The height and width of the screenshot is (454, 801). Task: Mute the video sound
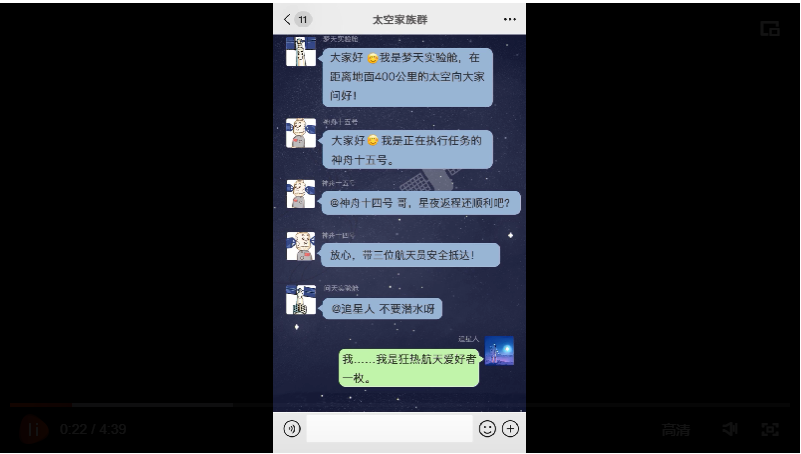coord(730,429)
